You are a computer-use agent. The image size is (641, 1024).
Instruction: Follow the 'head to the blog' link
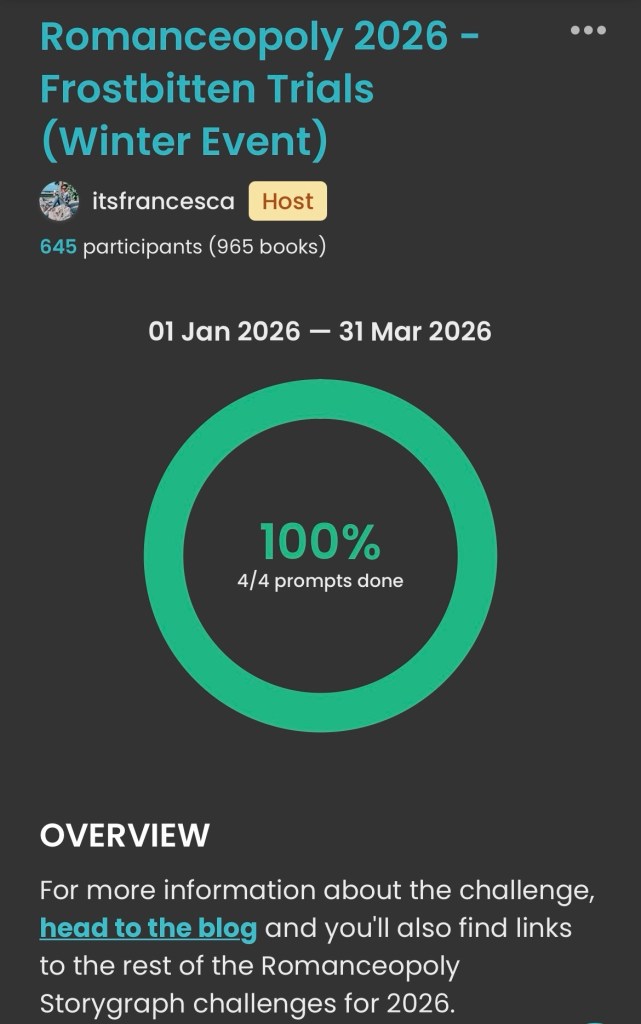148,928
